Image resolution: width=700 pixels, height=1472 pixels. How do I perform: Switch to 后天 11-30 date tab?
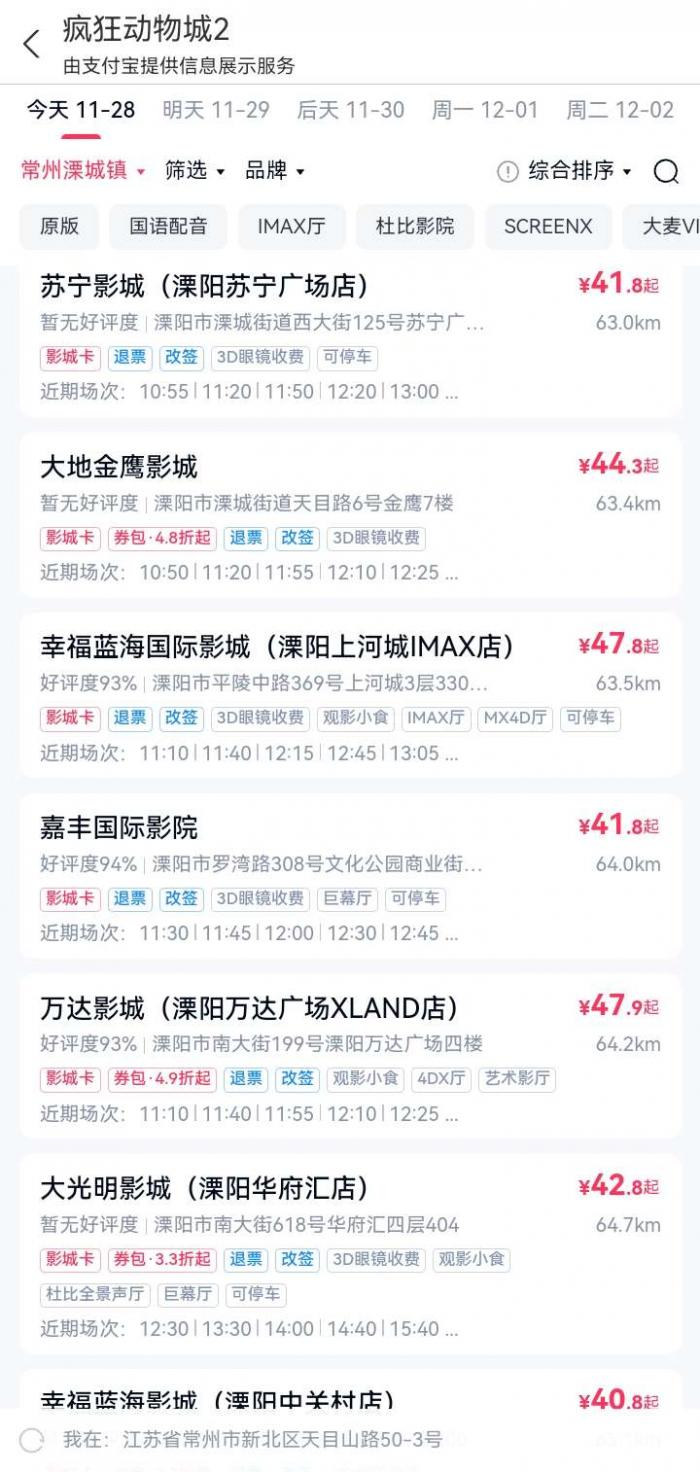point(351,110)
